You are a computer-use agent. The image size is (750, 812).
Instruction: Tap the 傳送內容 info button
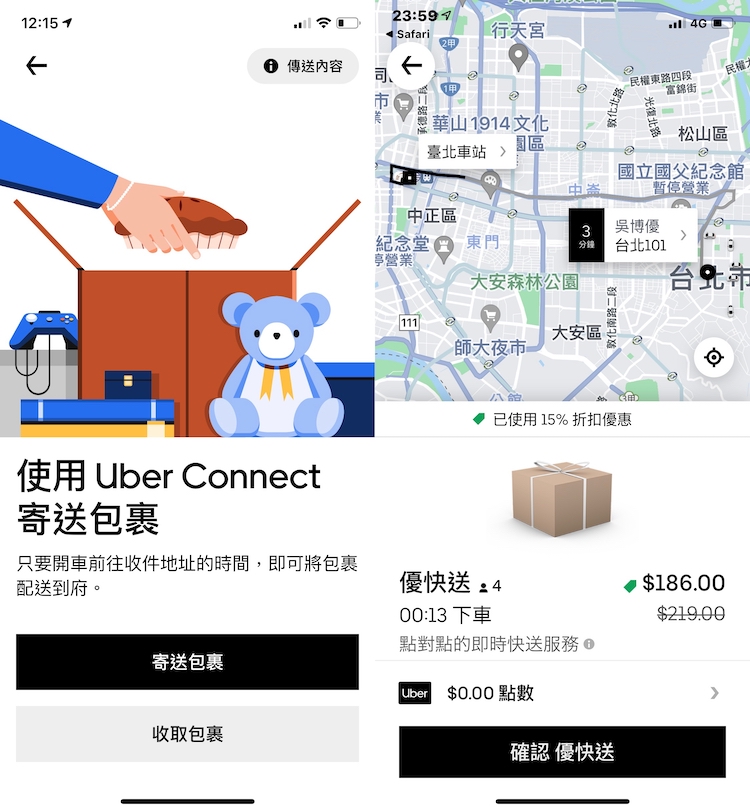pos(303,66)
